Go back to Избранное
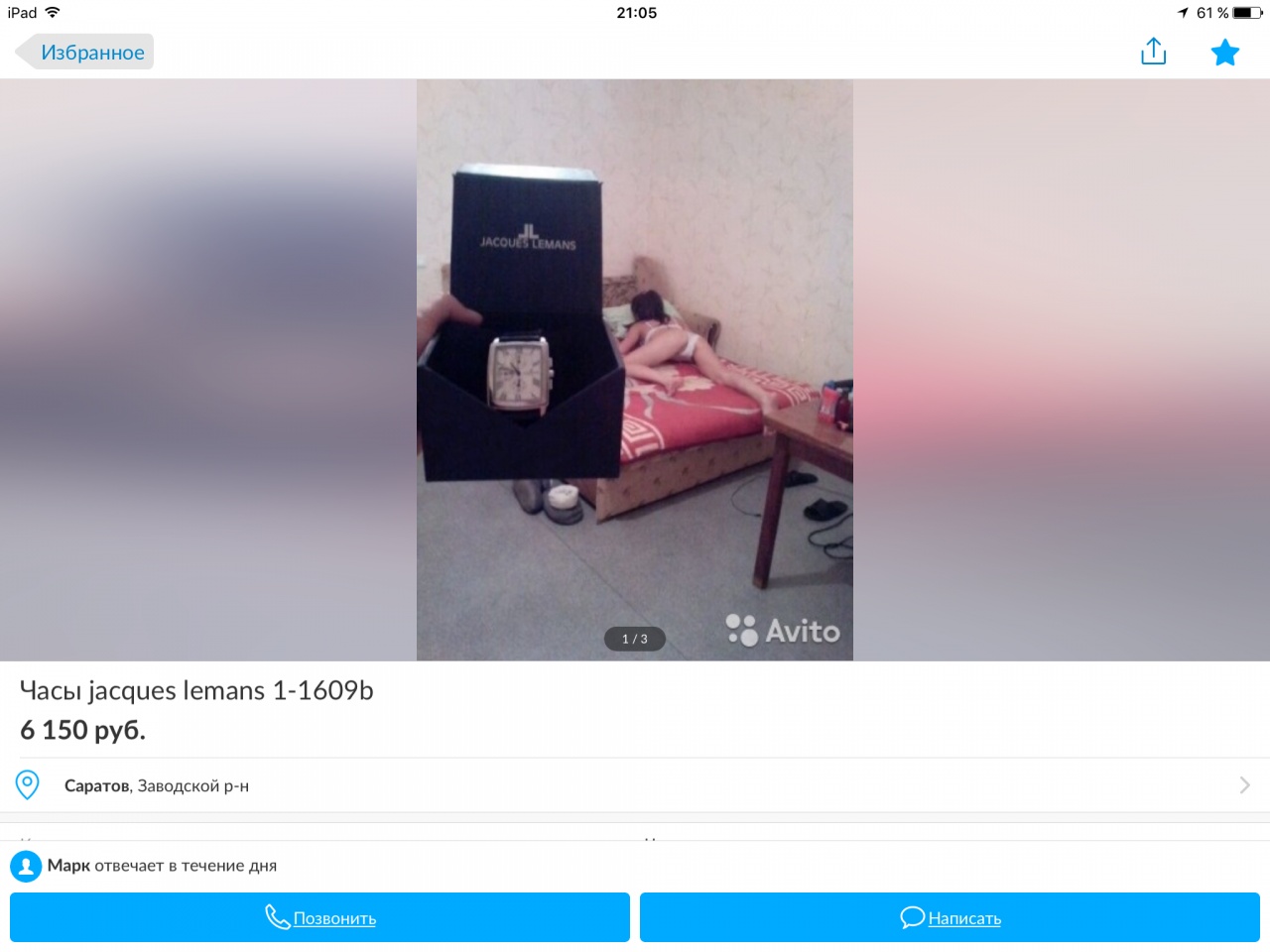Screen dimensions: 1270x952 click(x=84, y=53)
